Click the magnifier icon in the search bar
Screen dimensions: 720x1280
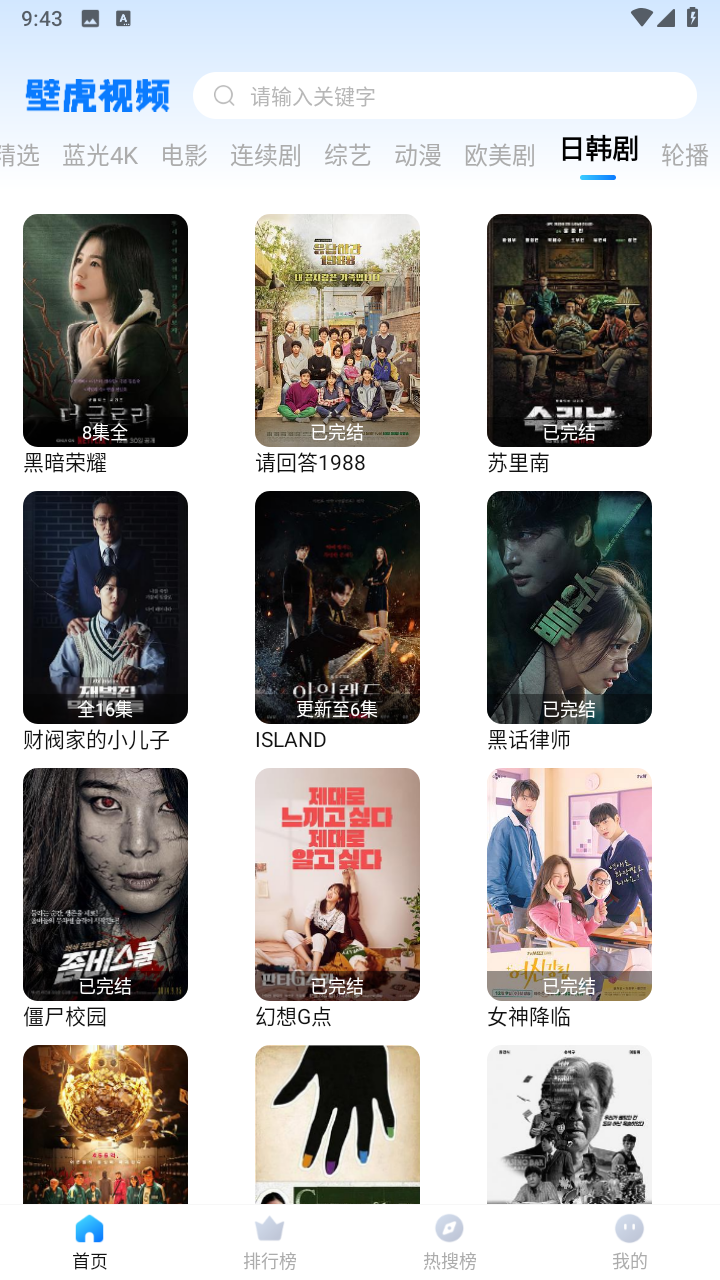222,95
